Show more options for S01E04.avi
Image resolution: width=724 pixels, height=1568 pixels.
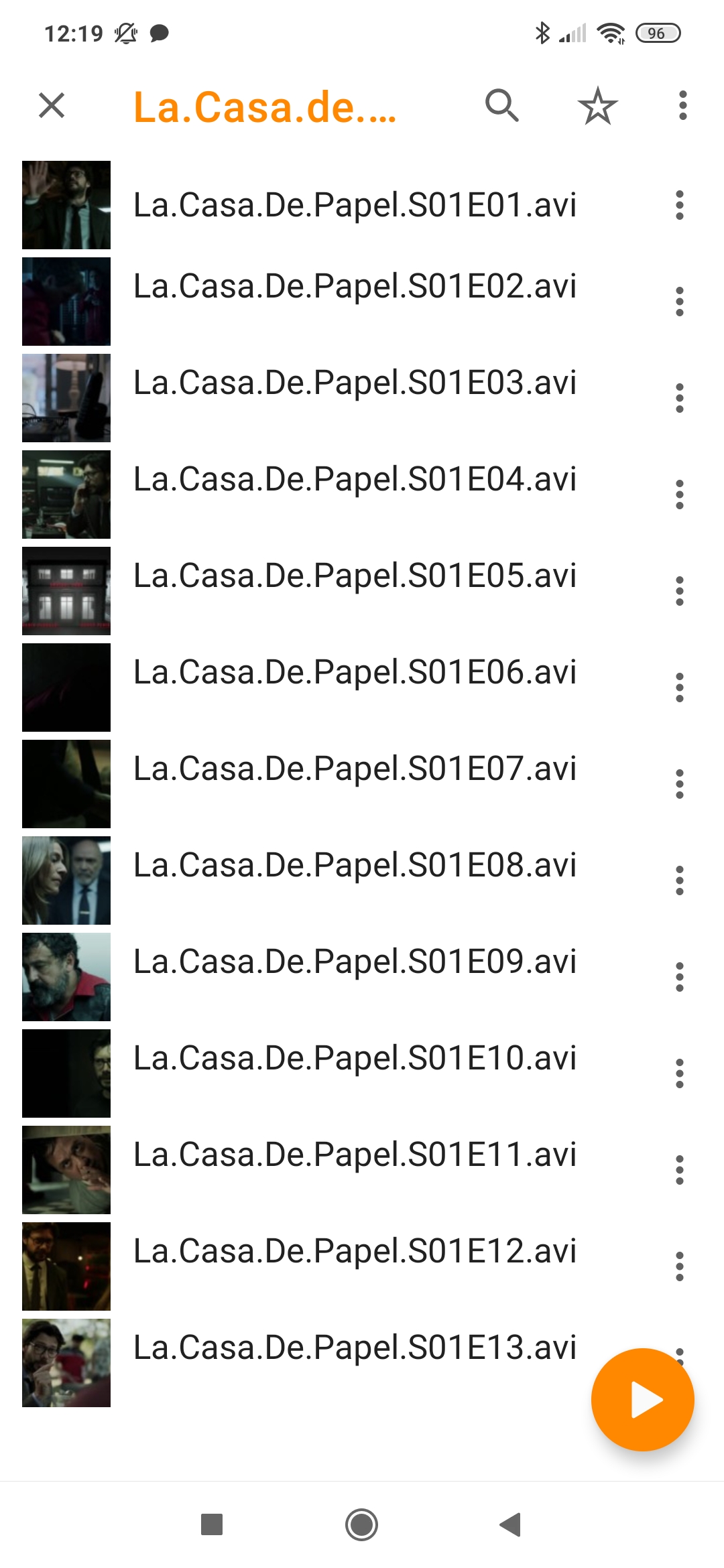pos(679,495)
